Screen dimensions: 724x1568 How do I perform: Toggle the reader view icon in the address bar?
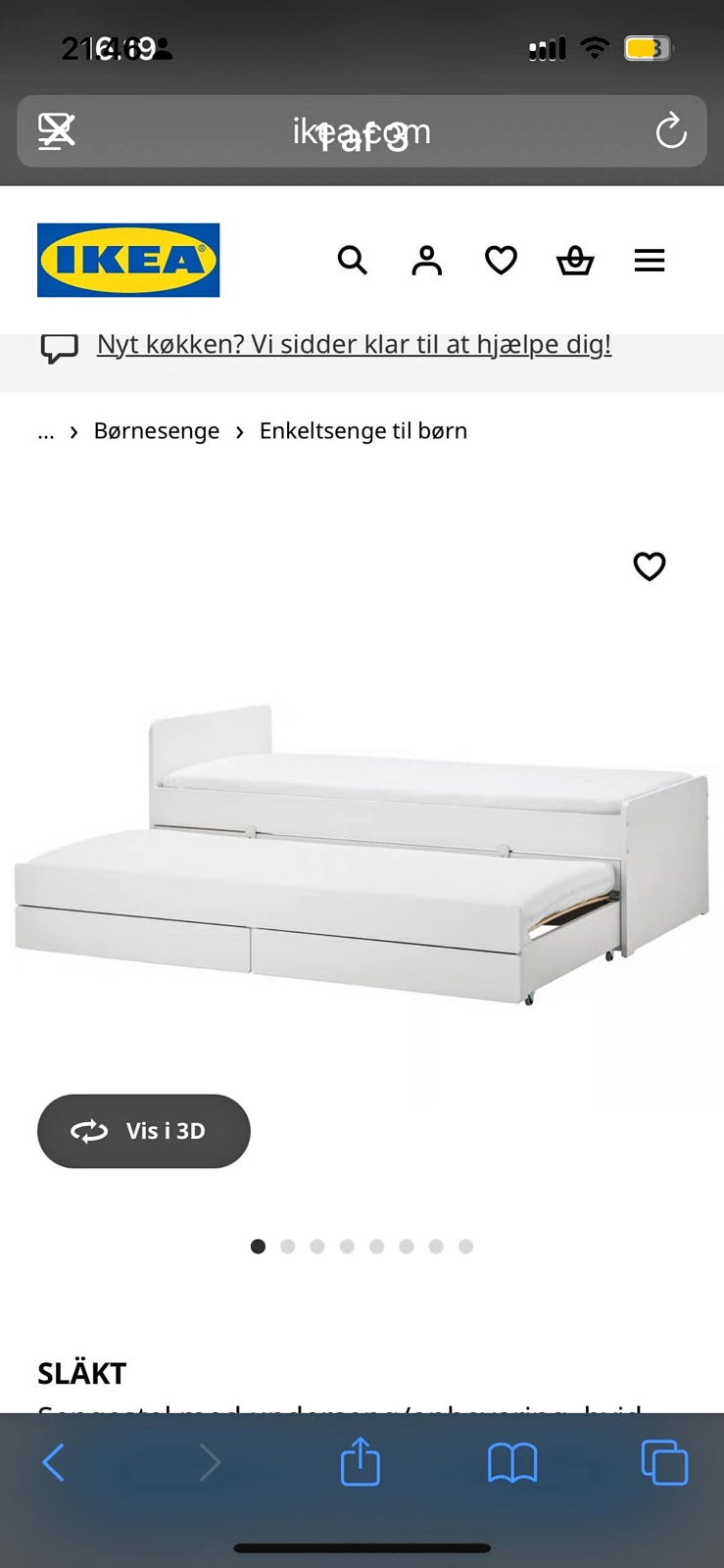[56, 130]
